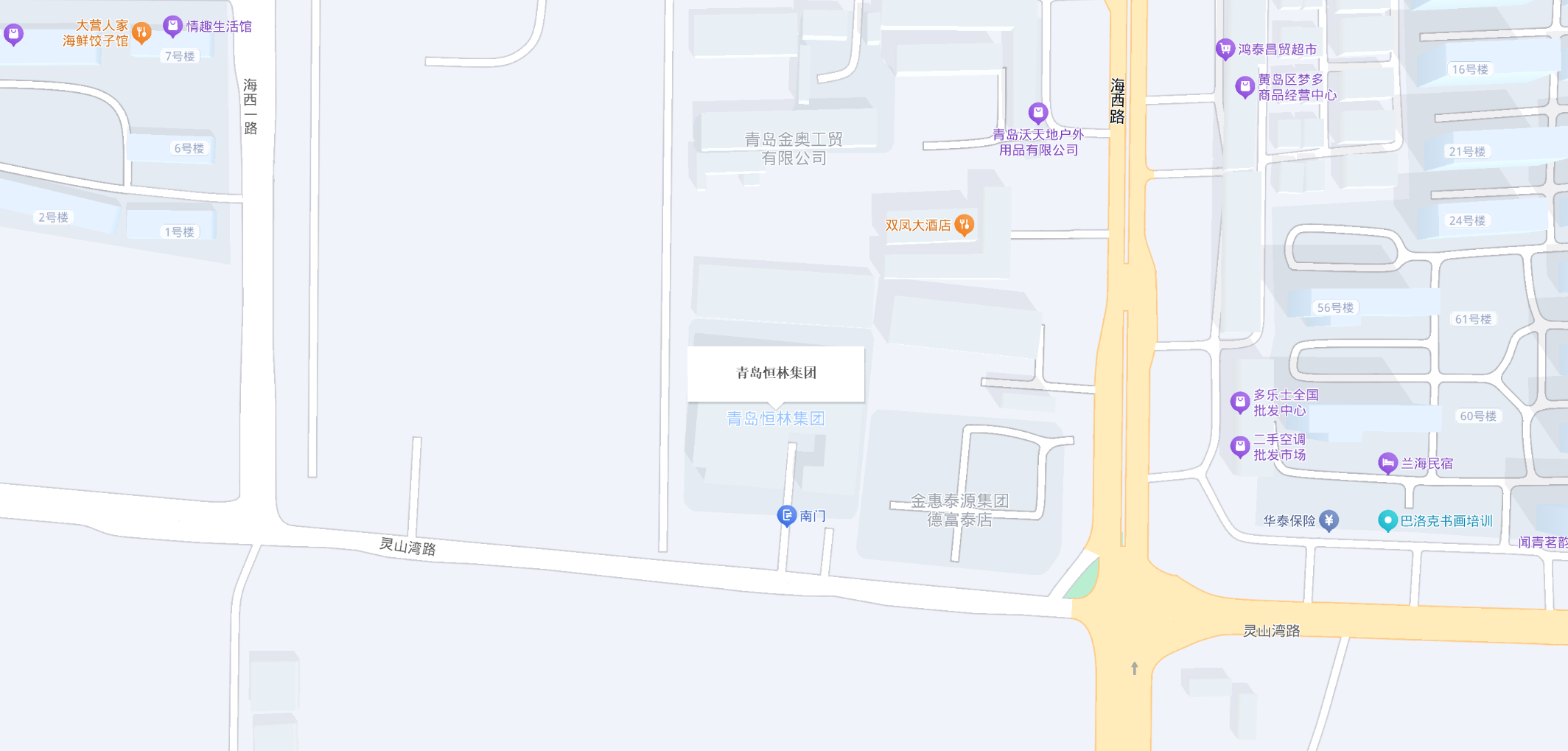Select the 多乐士全国批发中心 marker
1568x751 pixels.
click(1239, 402)
